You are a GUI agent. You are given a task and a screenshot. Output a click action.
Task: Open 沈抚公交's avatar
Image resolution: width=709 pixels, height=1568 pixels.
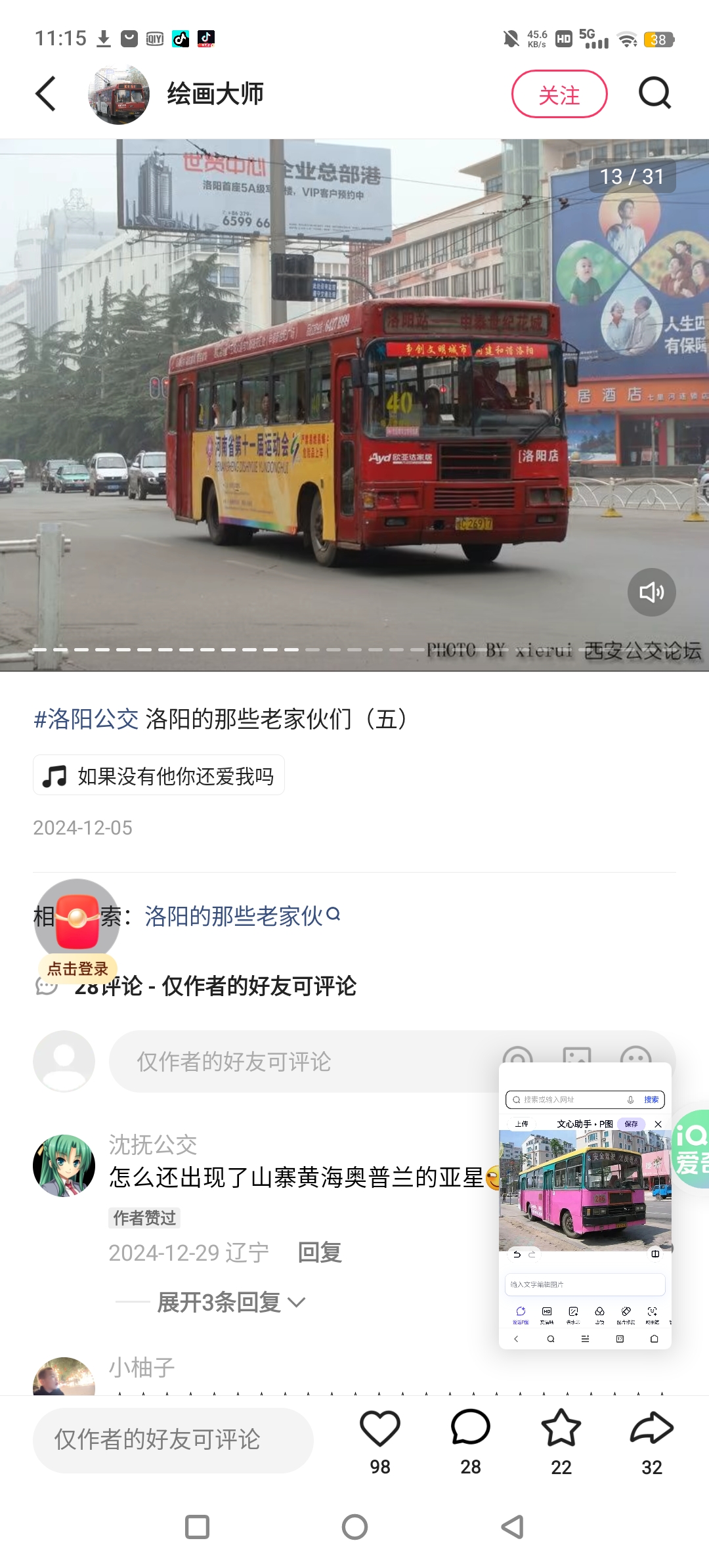(x=64, y=1165)
